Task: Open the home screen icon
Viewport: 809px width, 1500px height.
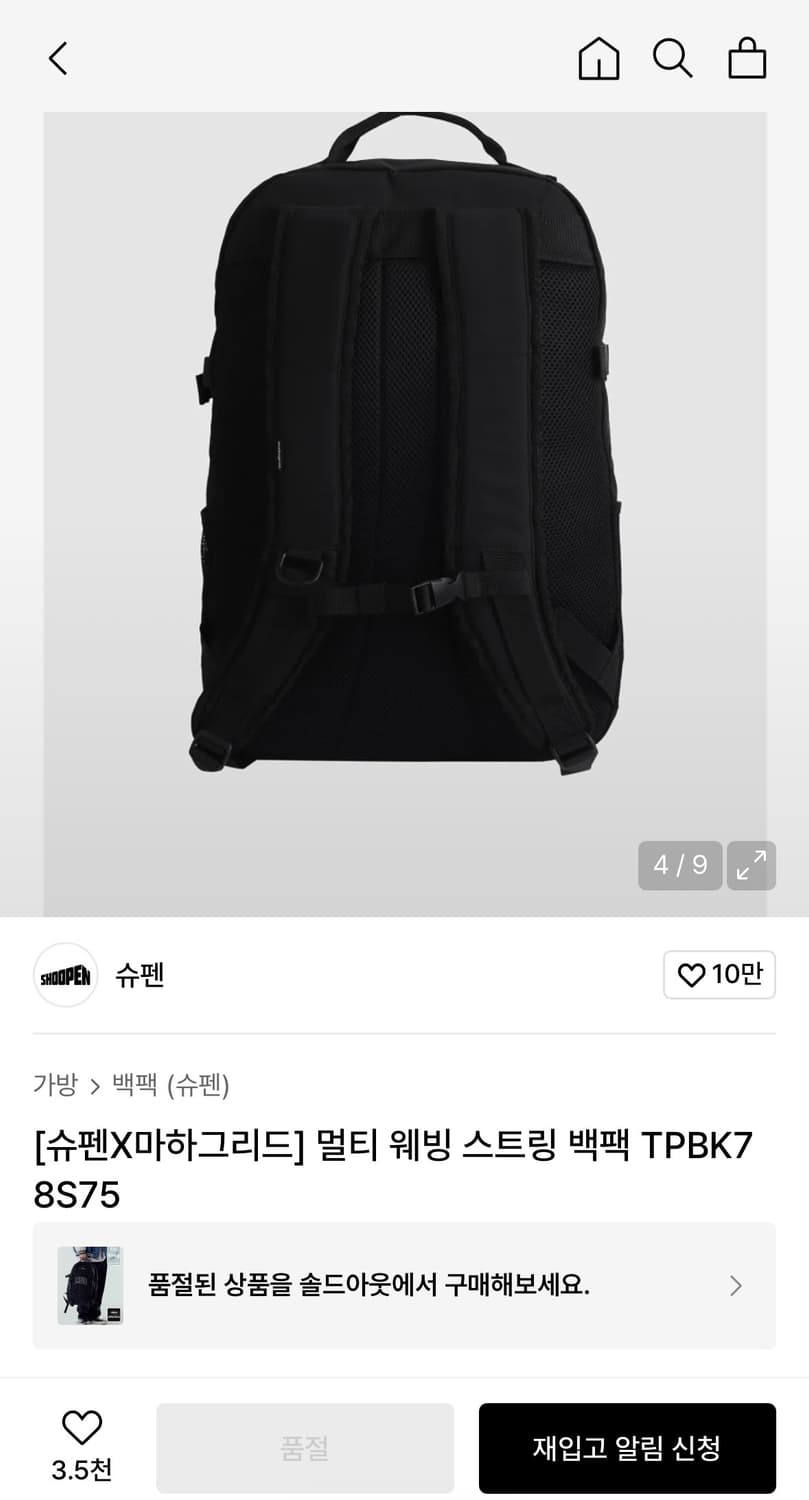Action: click(x=598, y=58)
